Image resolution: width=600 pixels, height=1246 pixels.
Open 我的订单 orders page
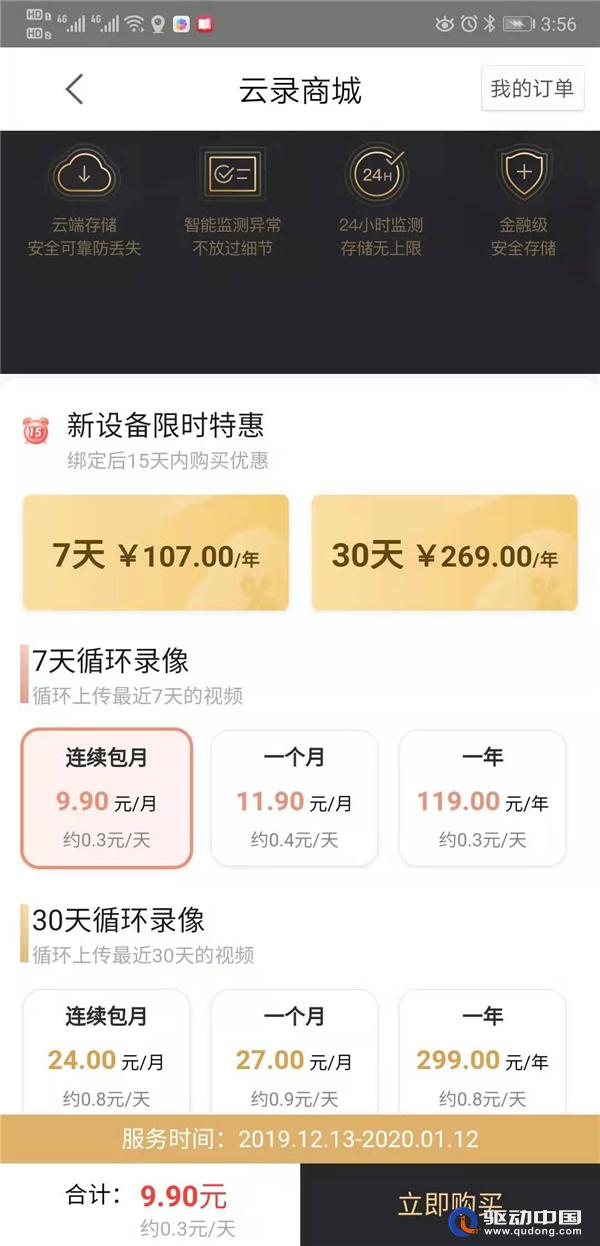(x=532, y=89)
